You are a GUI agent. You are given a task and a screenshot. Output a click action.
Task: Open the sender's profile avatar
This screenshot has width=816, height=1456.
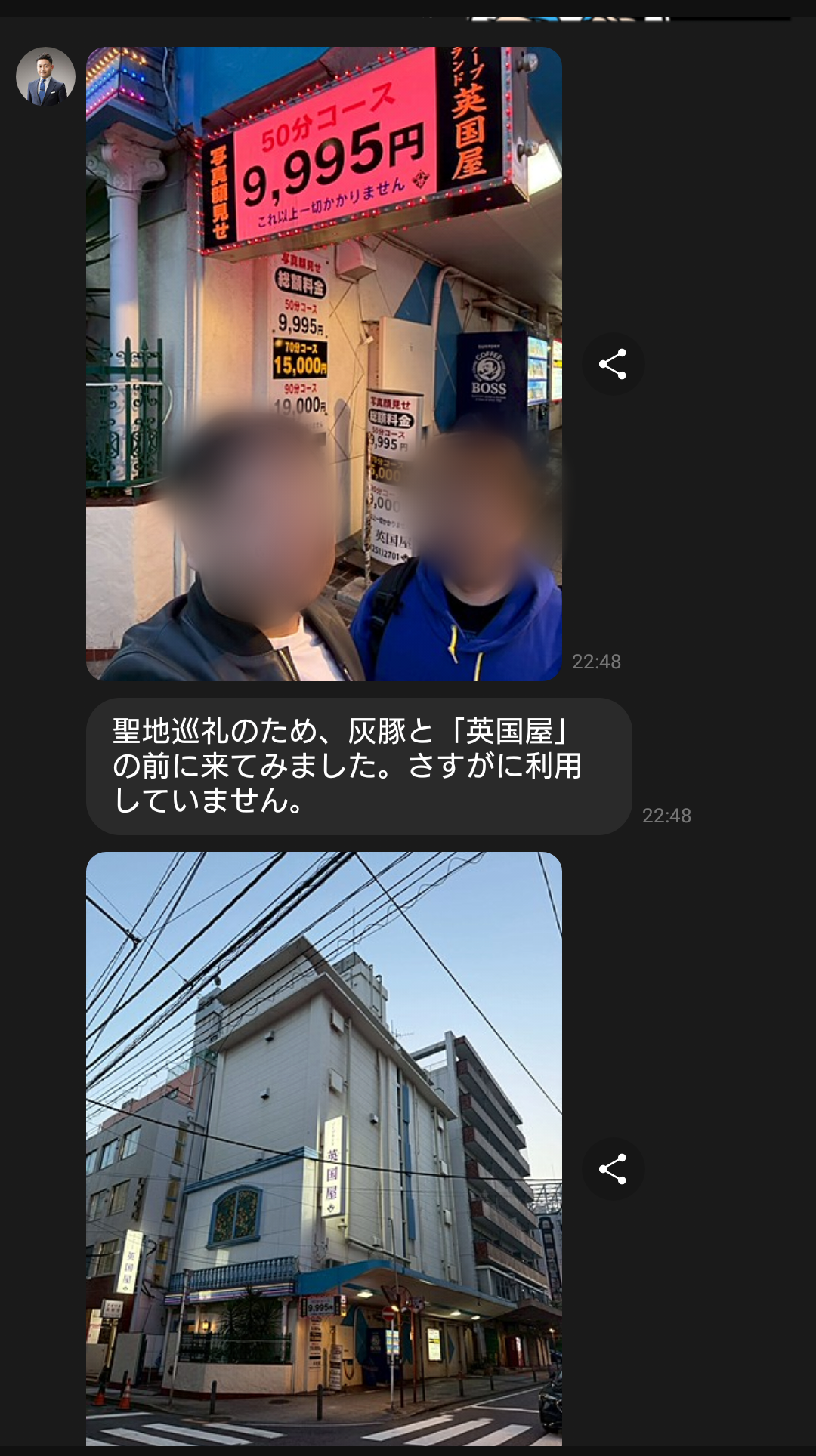click(x=45, y=76)
